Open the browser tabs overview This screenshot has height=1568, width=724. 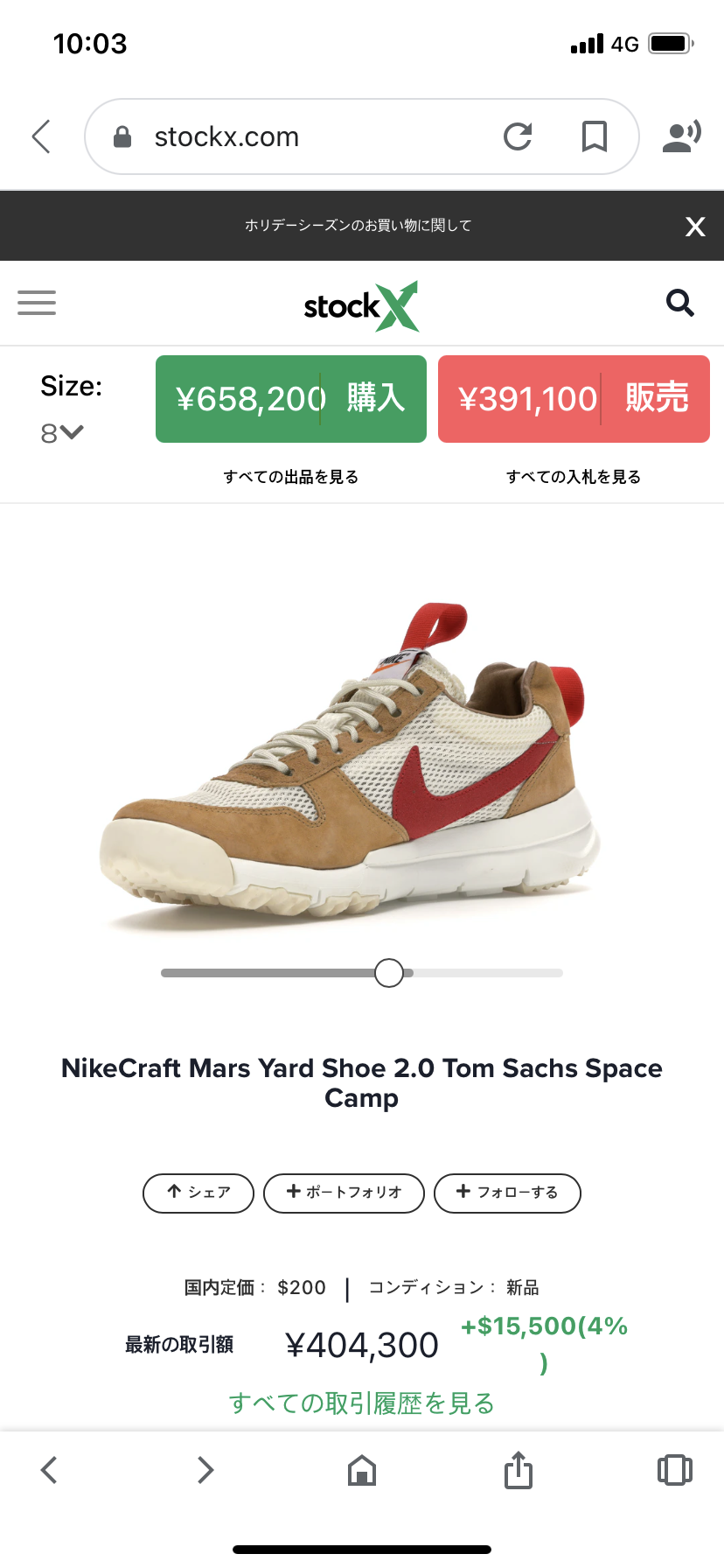[x=674, y=1470]
